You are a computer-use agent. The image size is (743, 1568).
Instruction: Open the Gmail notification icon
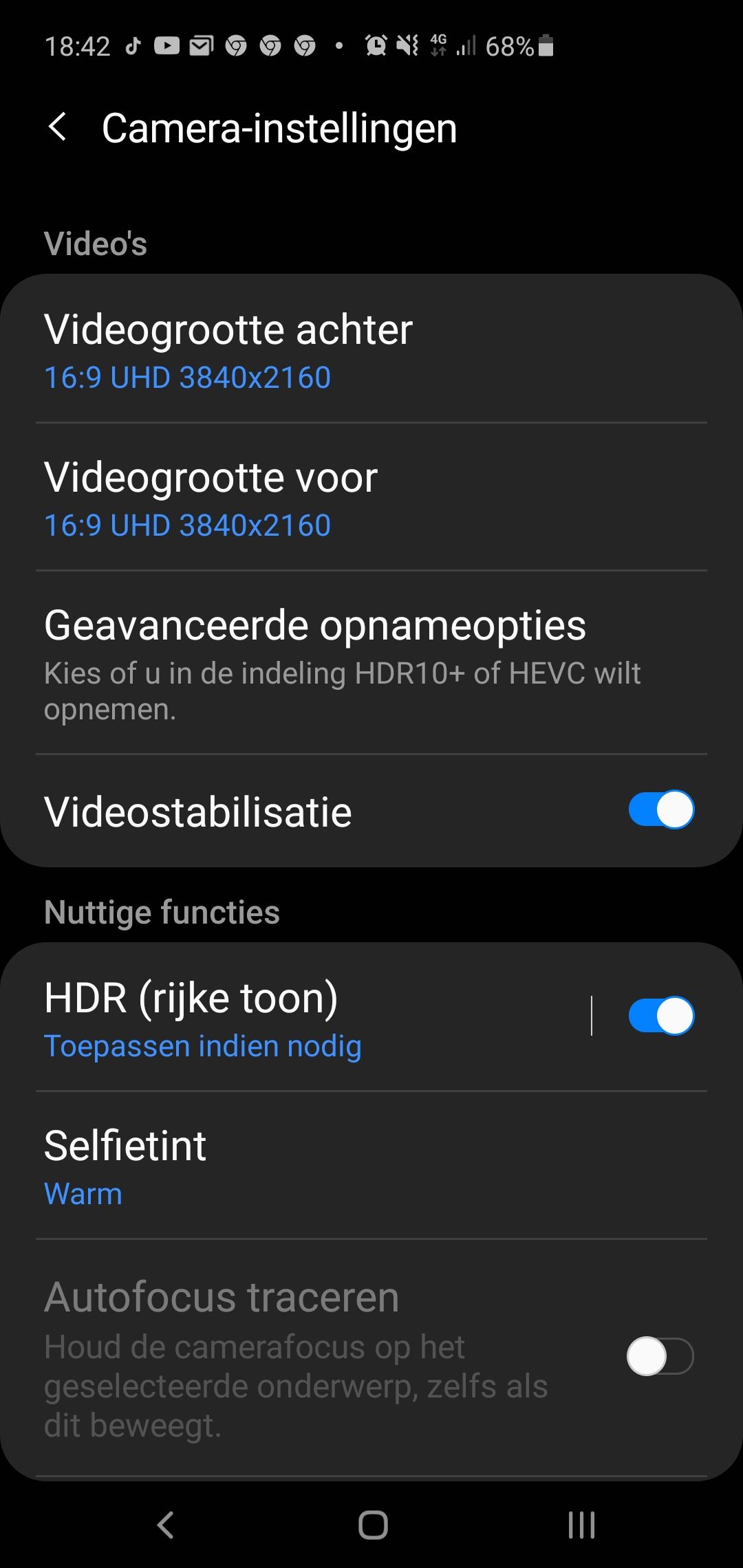[x=202, y=45]
